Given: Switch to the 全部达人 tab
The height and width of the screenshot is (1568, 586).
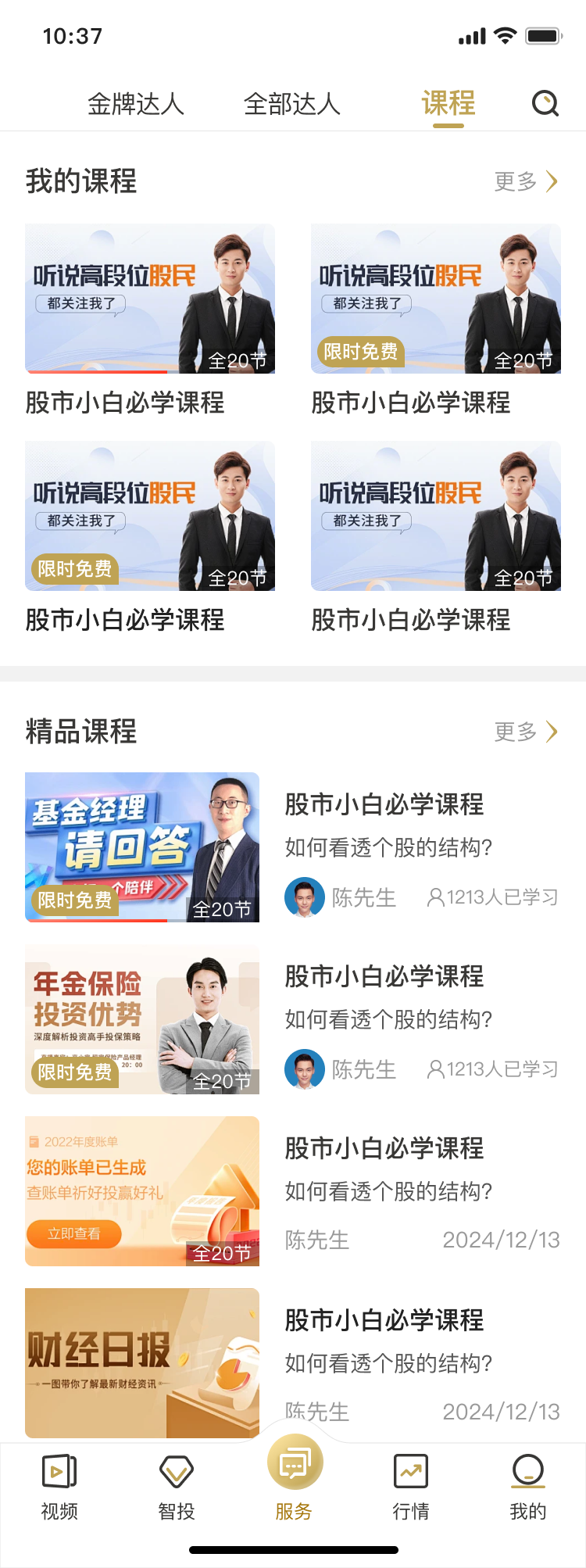Looking at the screenshot, I should tap(292, 104).
